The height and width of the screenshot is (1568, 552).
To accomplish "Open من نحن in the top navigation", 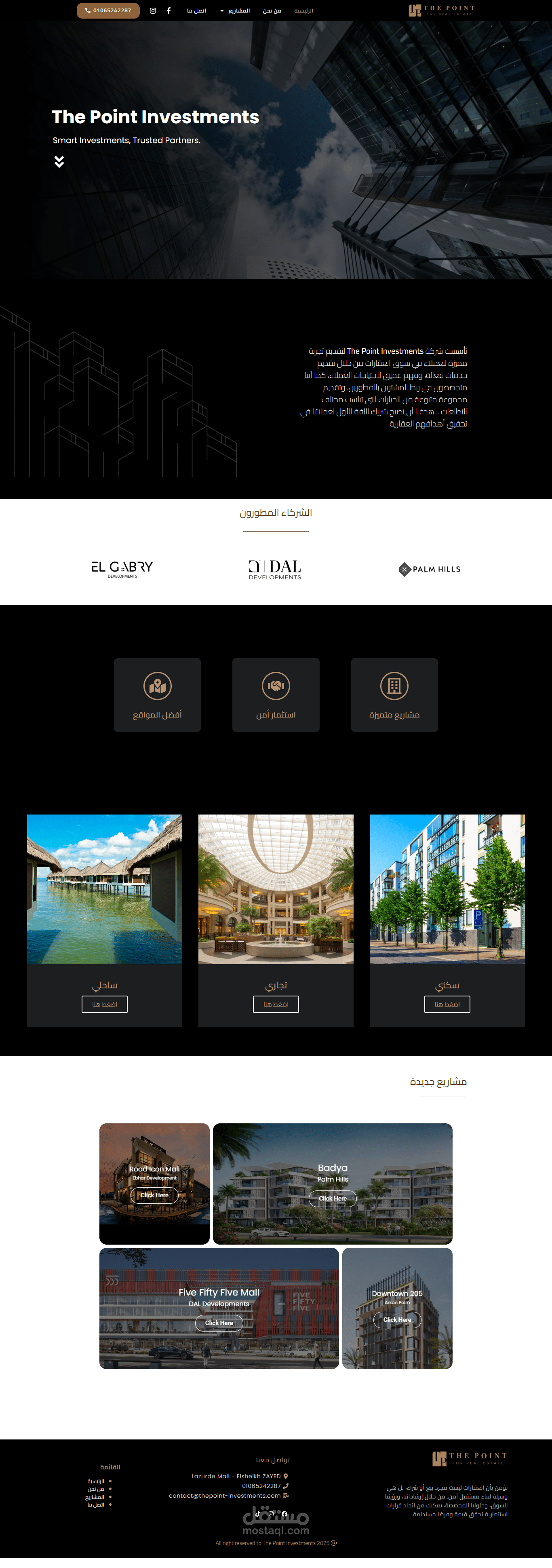I will [x=272, y=11].
